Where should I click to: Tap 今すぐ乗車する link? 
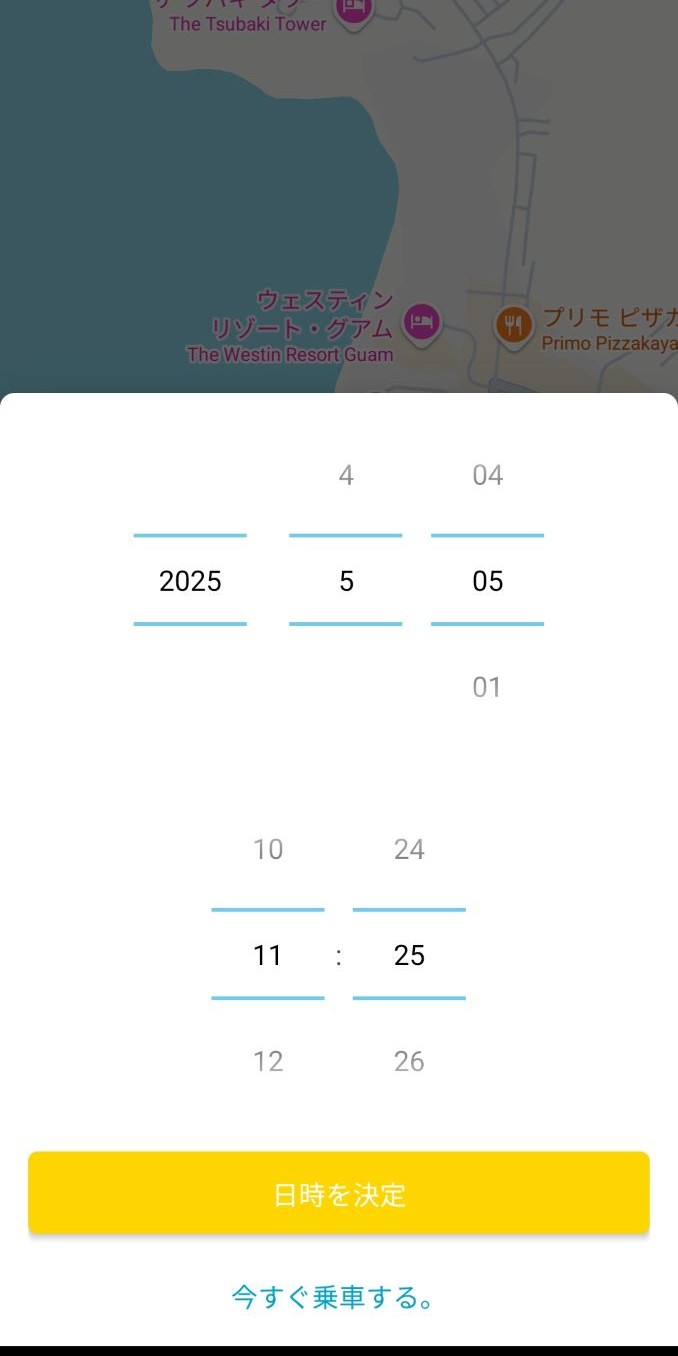[x=334, y=1298]
